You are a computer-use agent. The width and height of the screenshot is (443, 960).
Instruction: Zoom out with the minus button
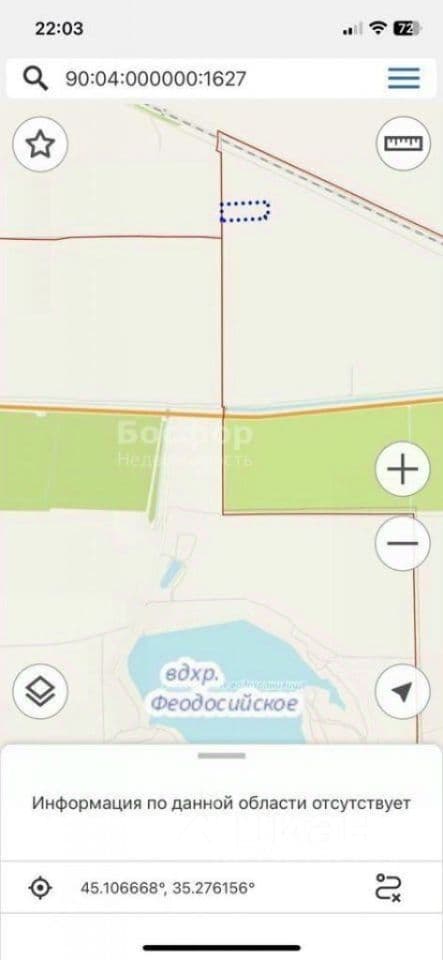(x=403, y=543)
